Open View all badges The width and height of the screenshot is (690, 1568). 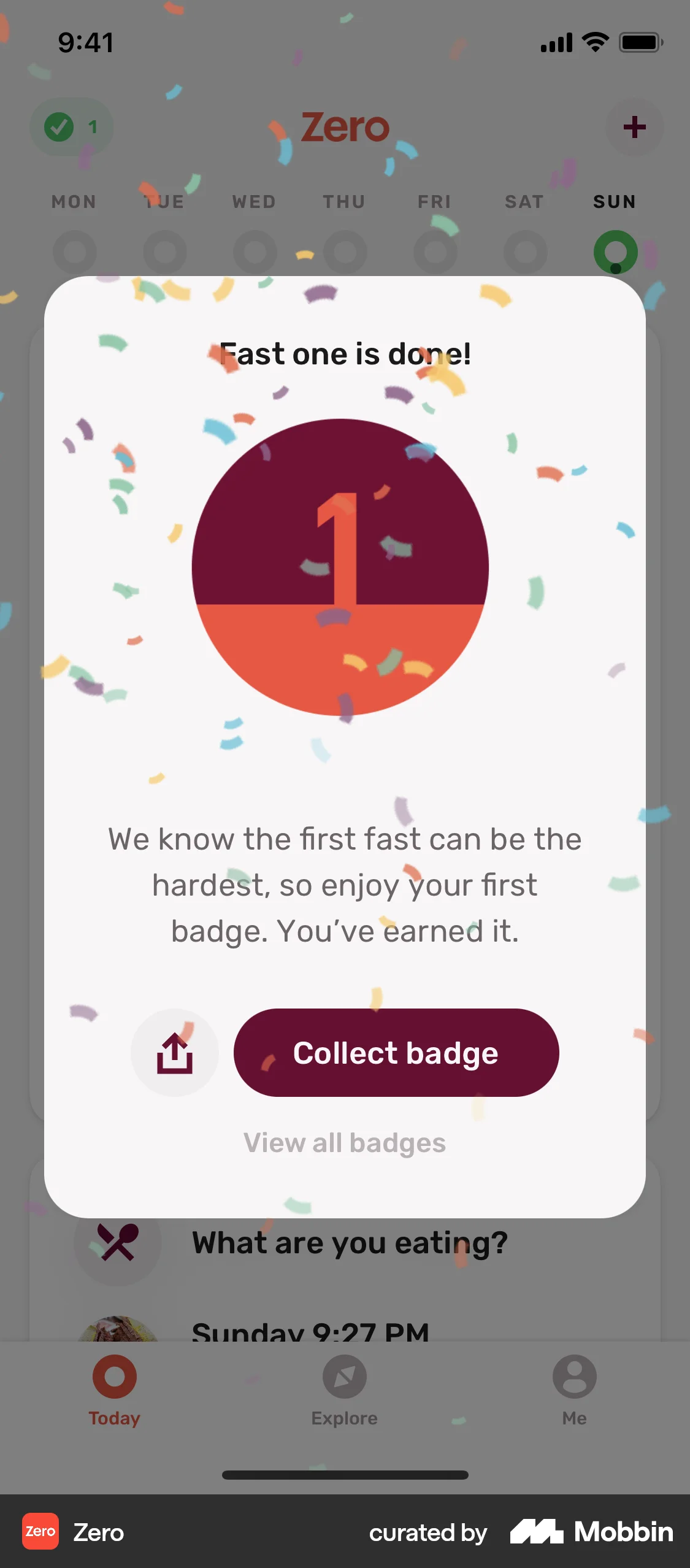coord(345,1142)
